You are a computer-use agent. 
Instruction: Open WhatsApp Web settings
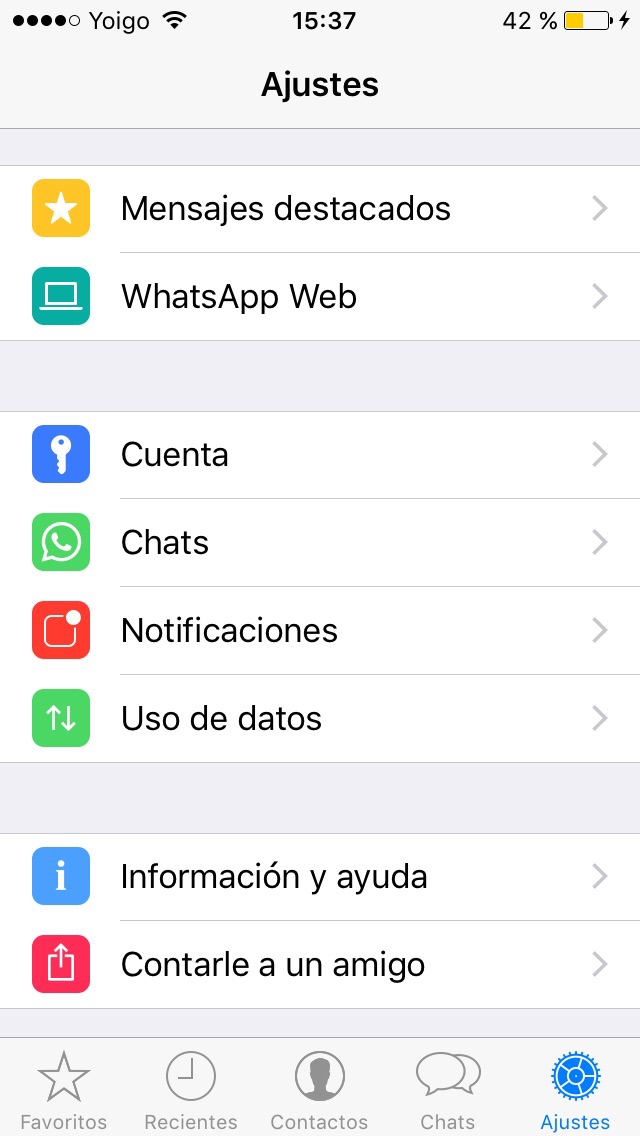tap(320, 296)
